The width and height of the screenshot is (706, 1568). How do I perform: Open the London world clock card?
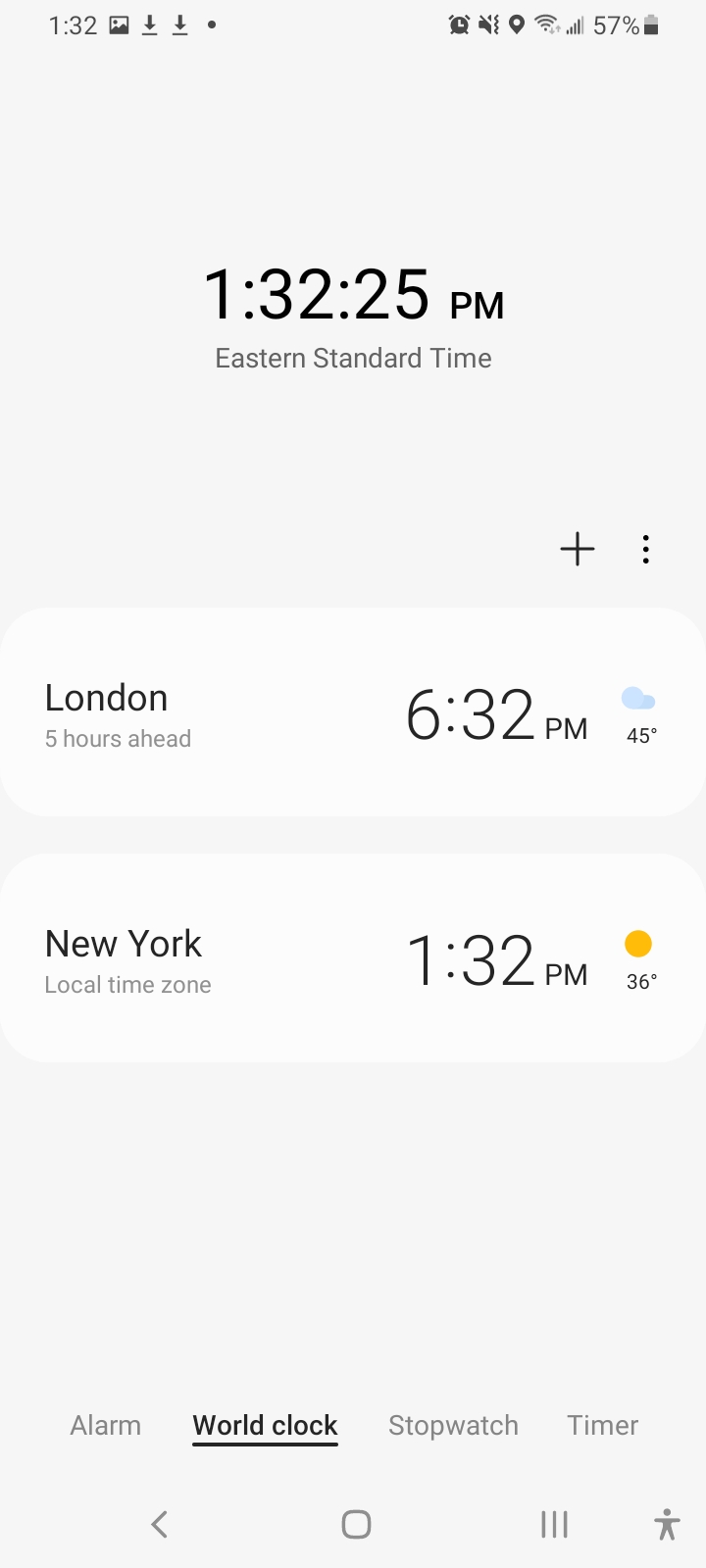294,712
